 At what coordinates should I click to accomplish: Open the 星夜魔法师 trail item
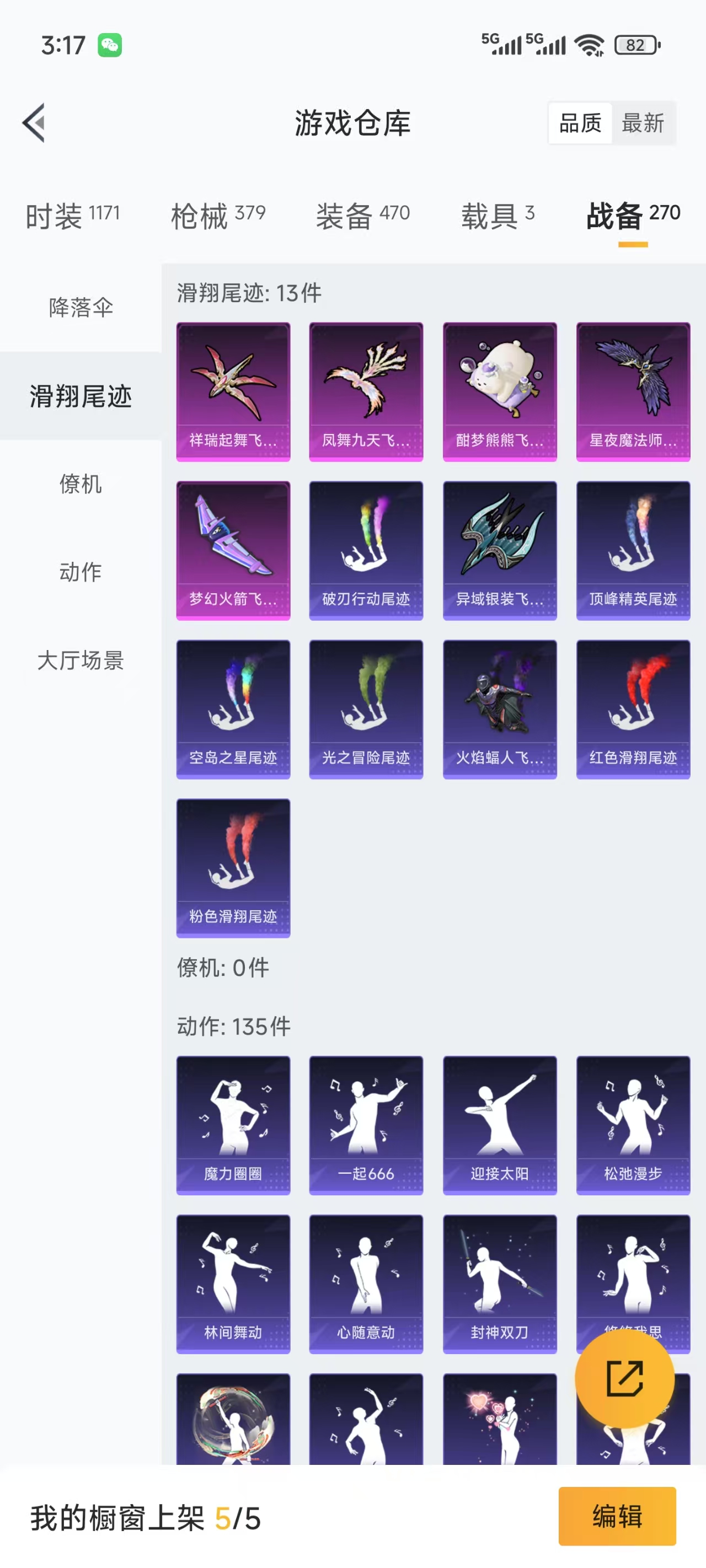634,392
